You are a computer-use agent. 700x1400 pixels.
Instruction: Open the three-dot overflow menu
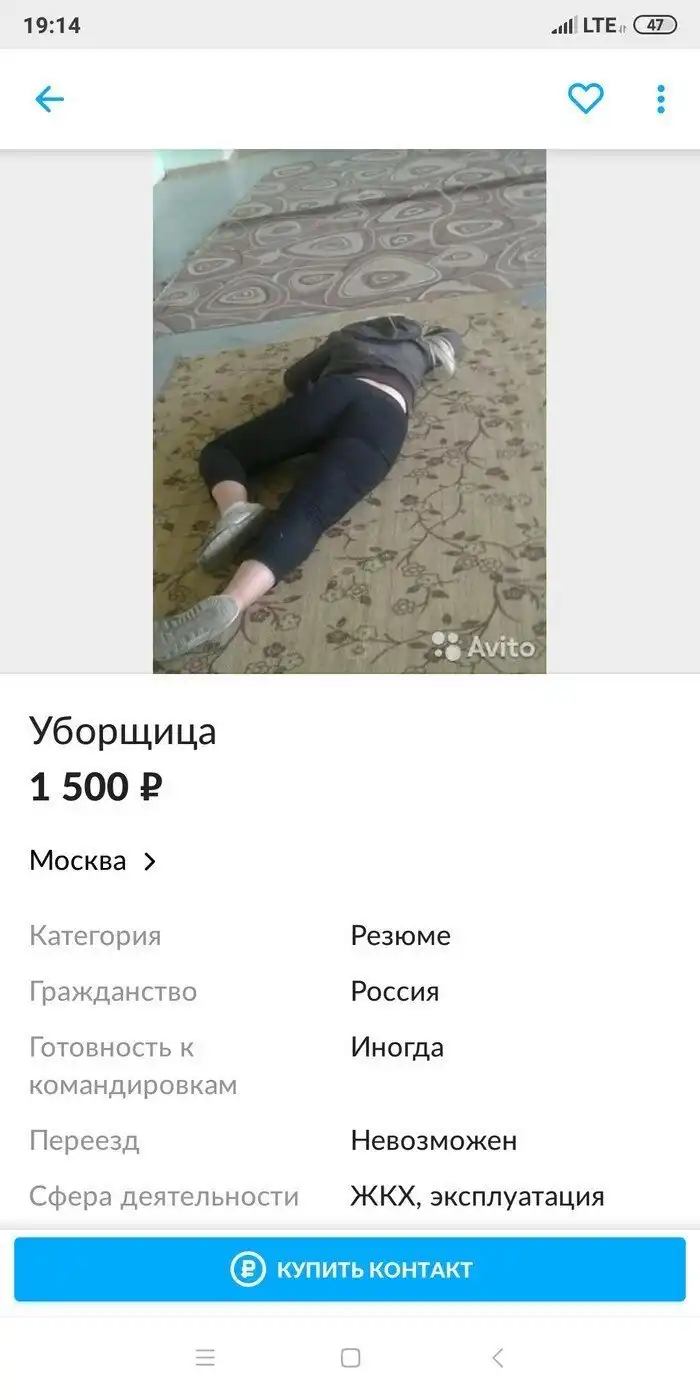[x=661, y=99]
